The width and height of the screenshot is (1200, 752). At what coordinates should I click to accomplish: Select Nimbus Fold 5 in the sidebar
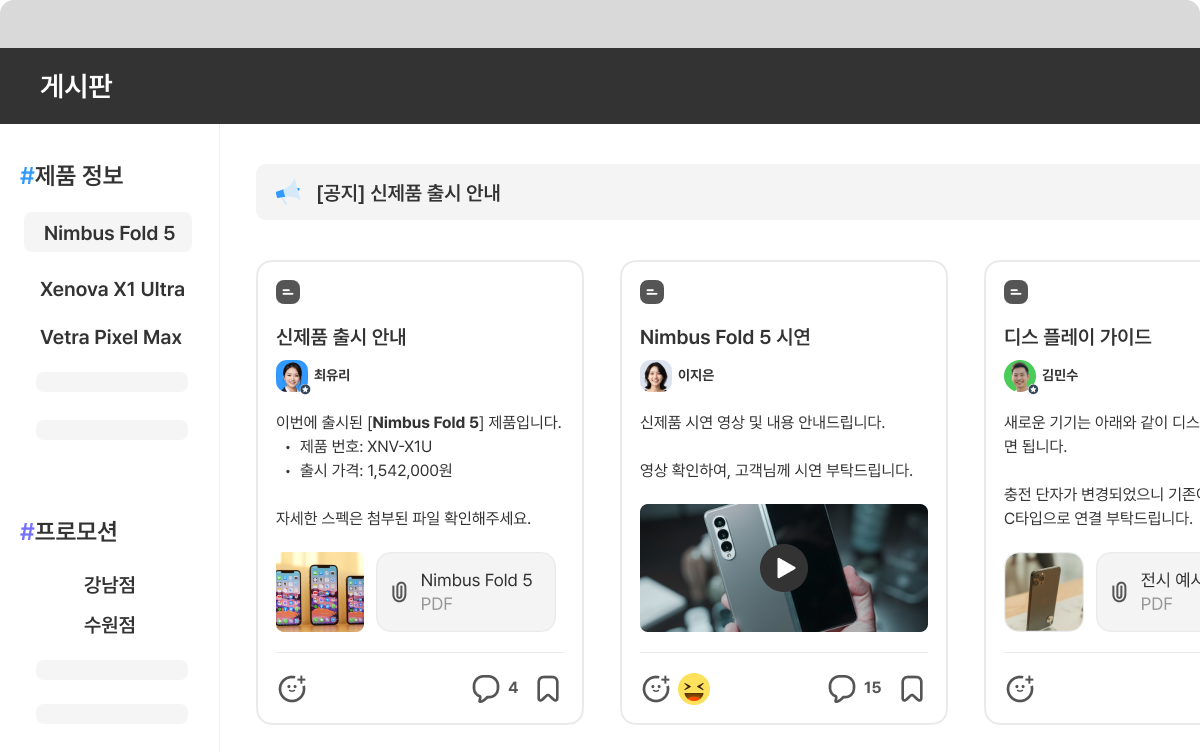[x=108, y=233]
